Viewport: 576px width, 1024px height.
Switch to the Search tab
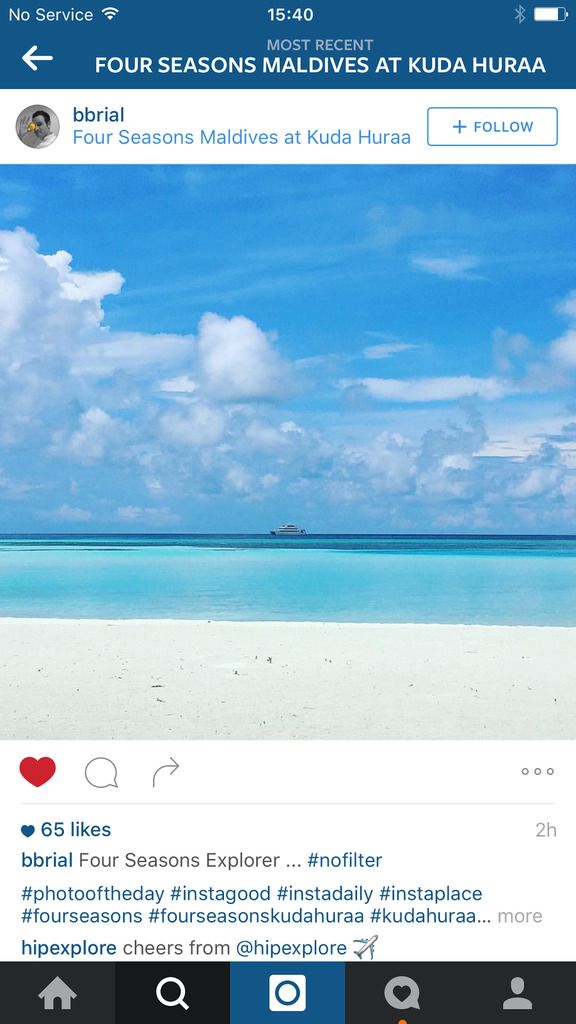click(172, 993)
